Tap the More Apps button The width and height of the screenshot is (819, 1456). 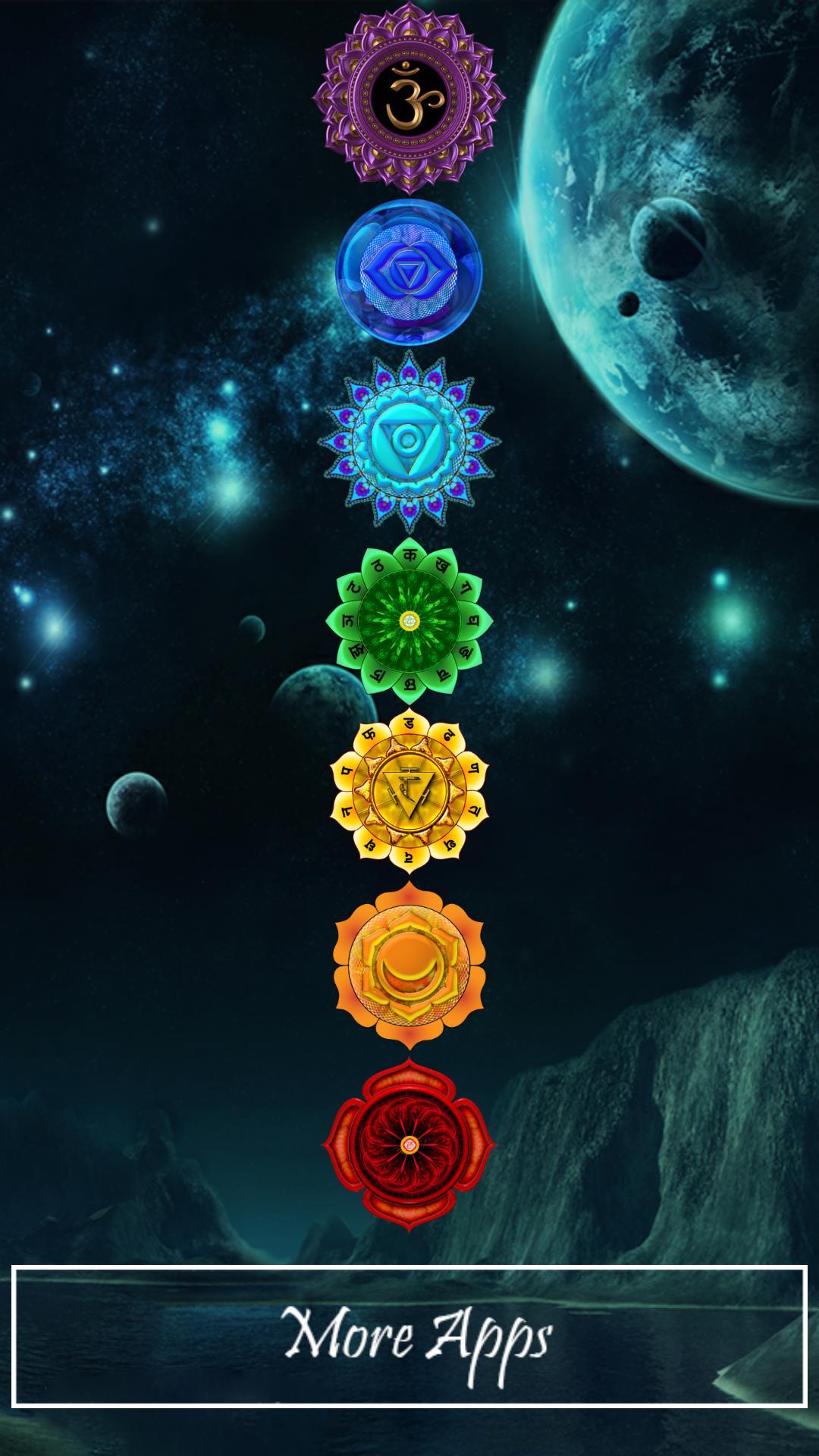409,1336
